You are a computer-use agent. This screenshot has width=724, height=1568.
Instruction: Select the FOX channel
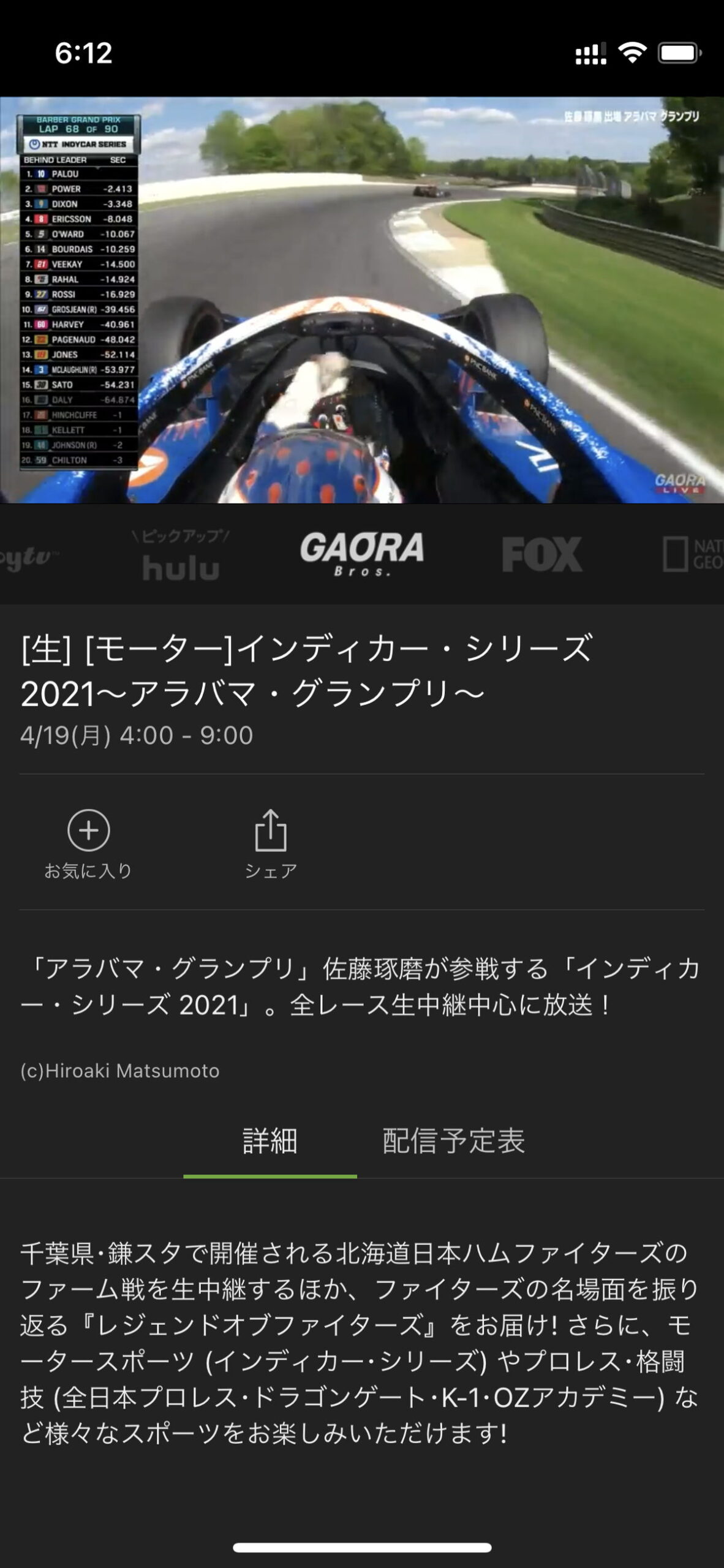coord(542,554)
